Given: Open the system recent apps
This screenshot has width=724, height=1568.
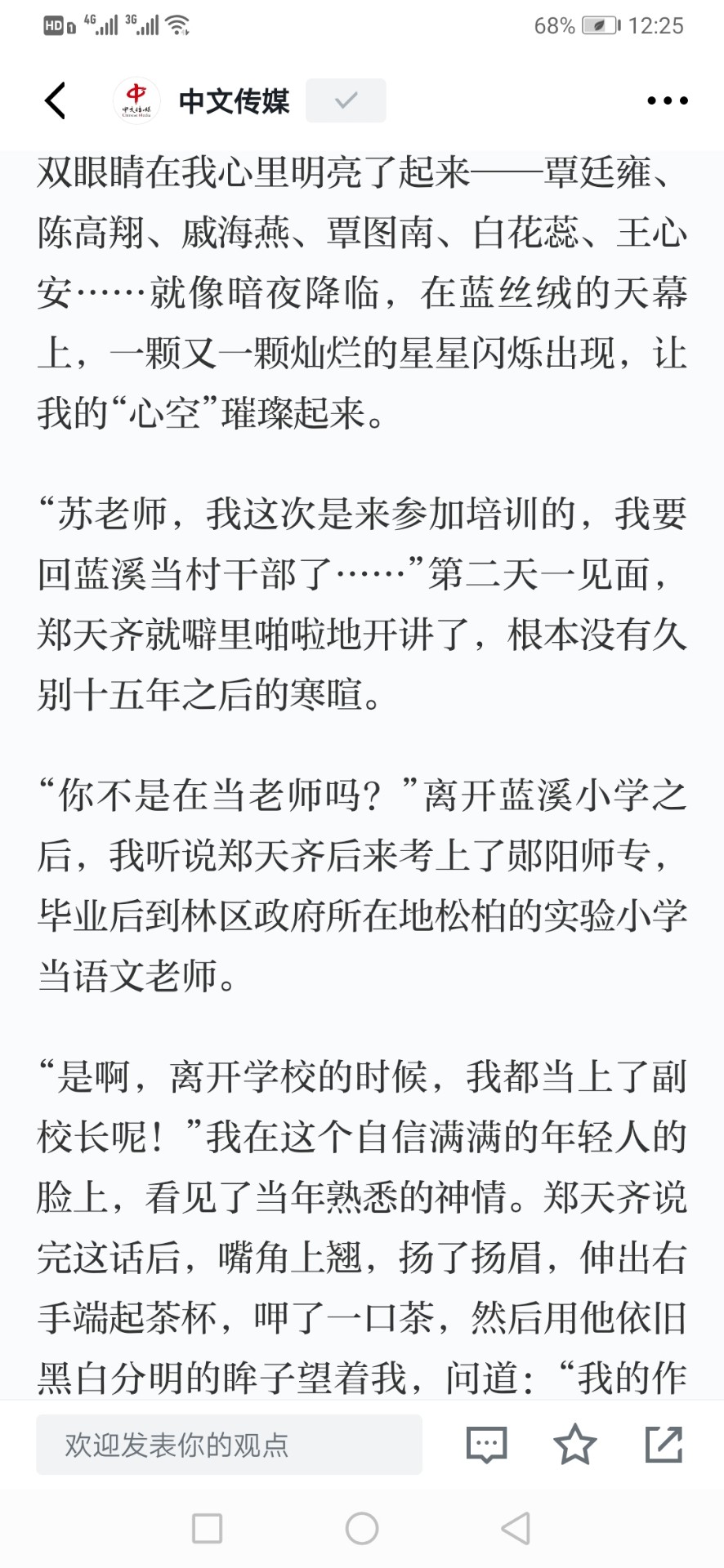Looking at the screenshot, I should pos(207,1528).
